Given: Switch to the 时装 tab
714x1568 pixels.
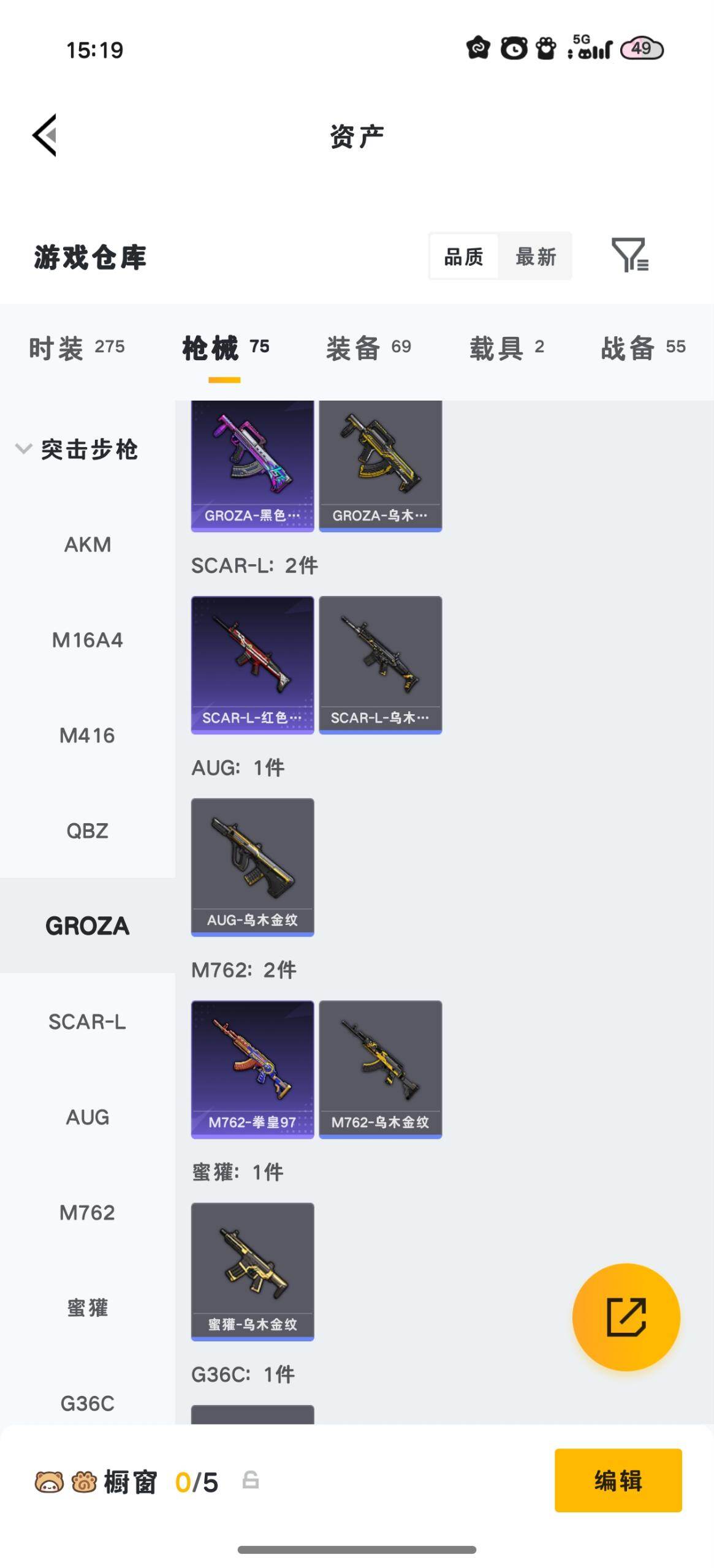Looking at the screenshot, I should click(77, 348).
